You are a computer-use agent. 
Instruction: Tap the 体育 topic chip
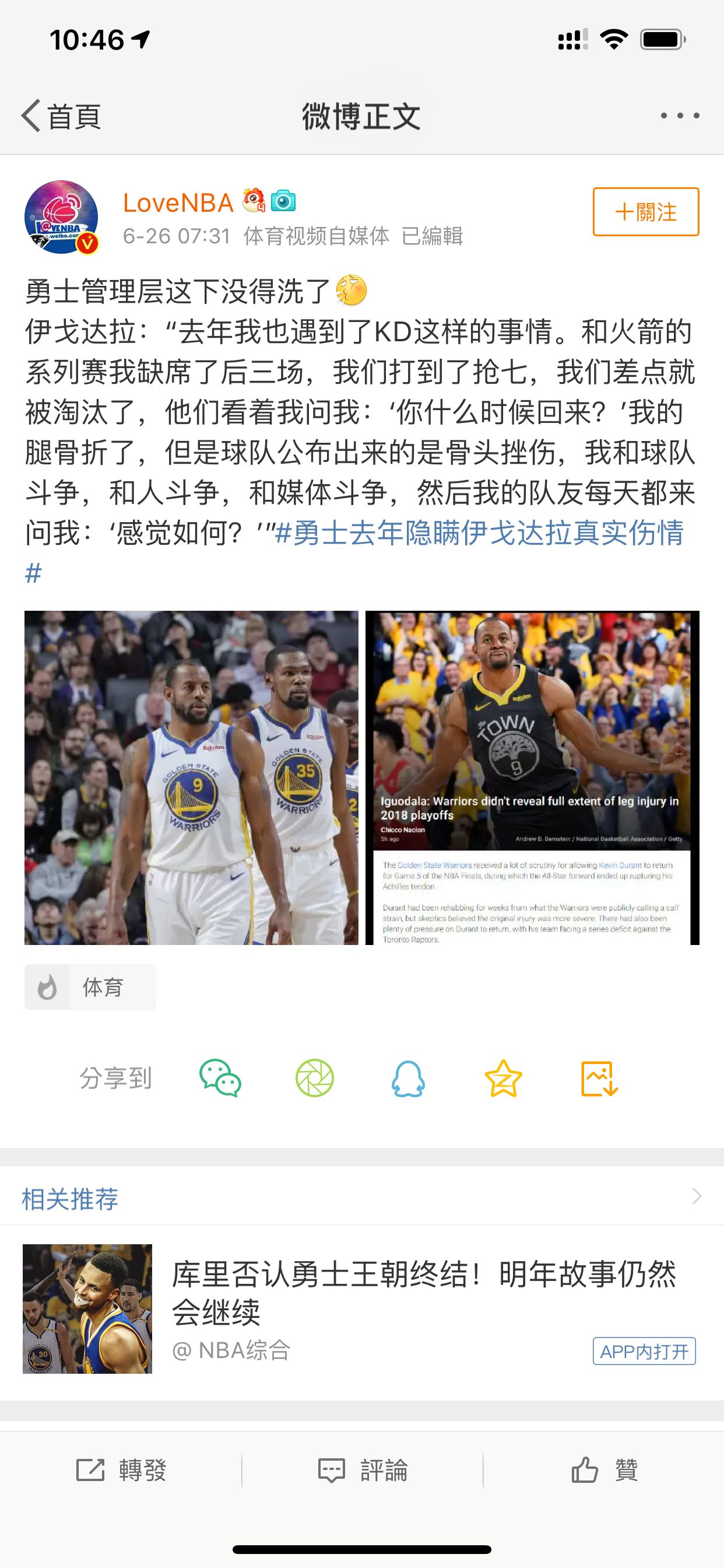coord(90,986)
